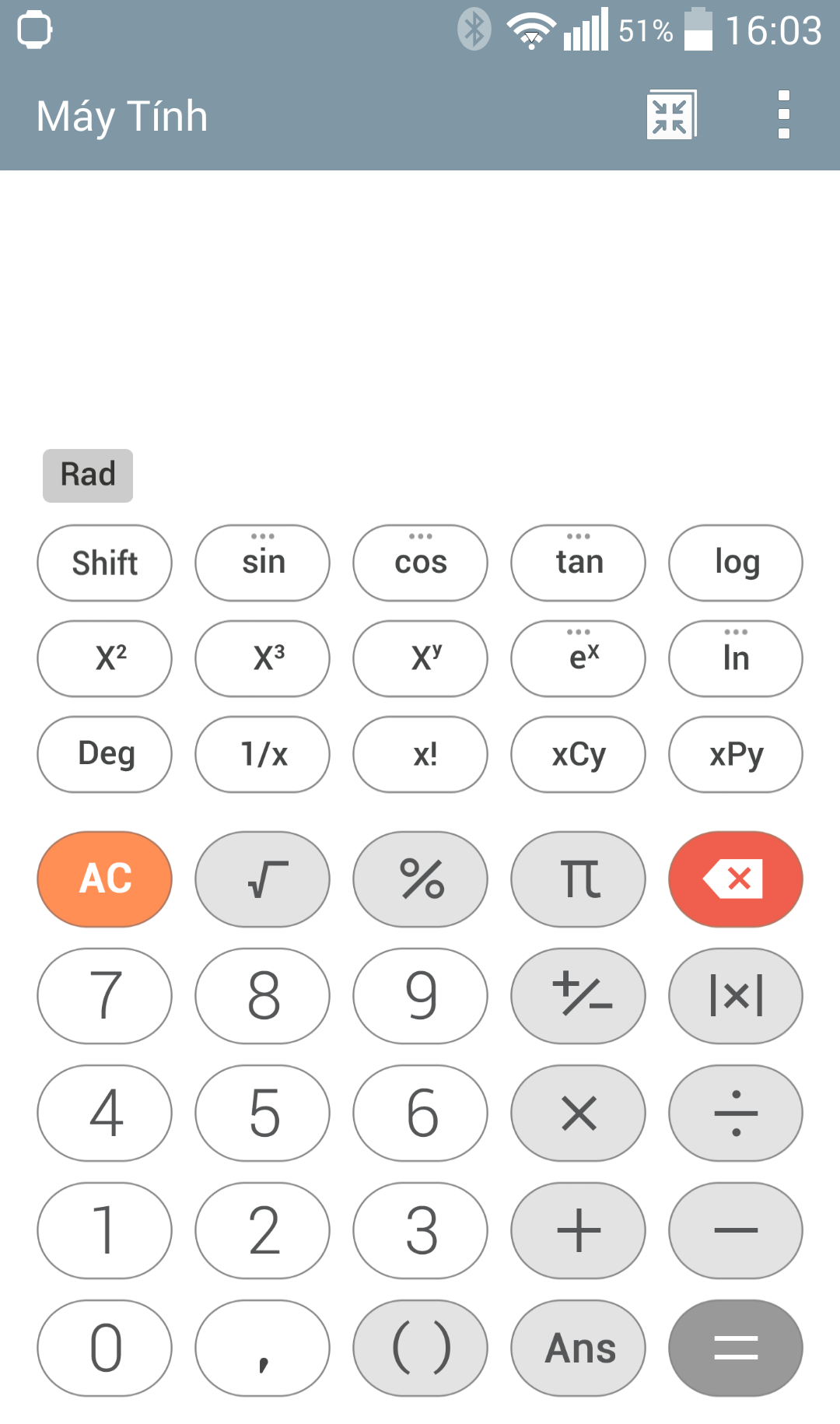840x1424 pixels.
Task: Expand options on the ln button
Action: pos(734,658)
